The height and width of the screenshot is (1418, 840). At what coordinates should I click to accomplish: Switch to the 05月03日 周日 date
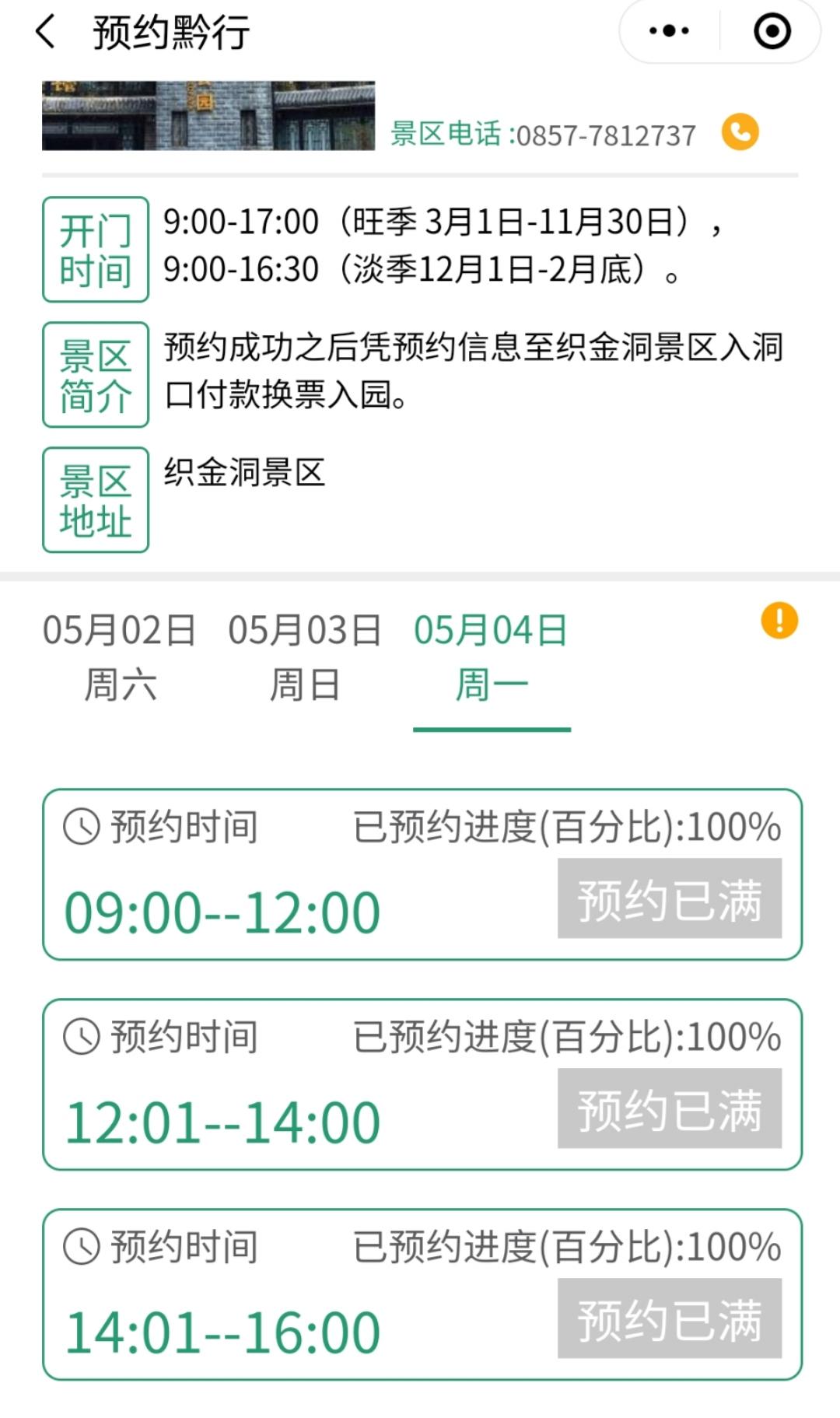coord(305,657)
